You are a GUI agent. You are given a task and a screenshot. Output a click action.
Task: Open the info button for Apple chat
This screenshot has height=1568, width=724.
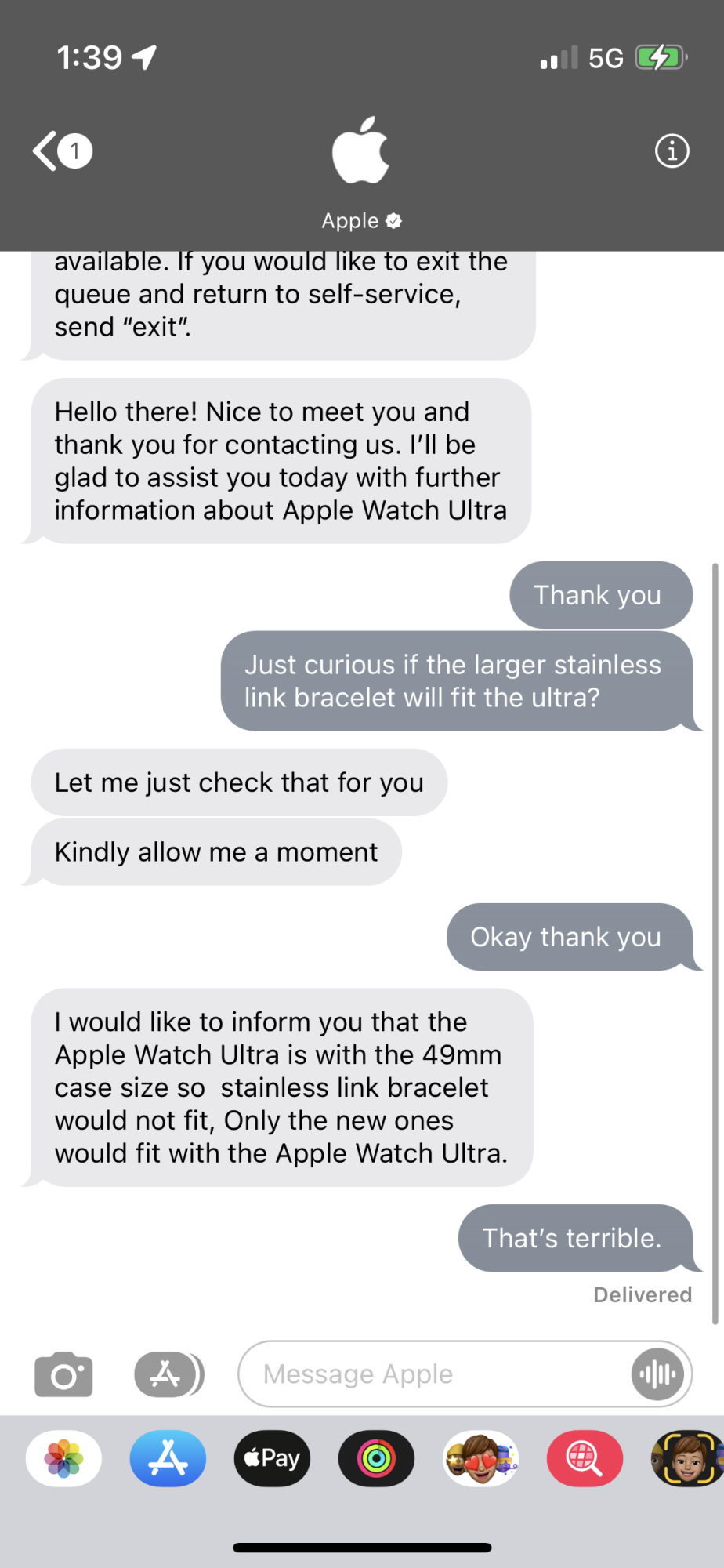tap(672, 151)
